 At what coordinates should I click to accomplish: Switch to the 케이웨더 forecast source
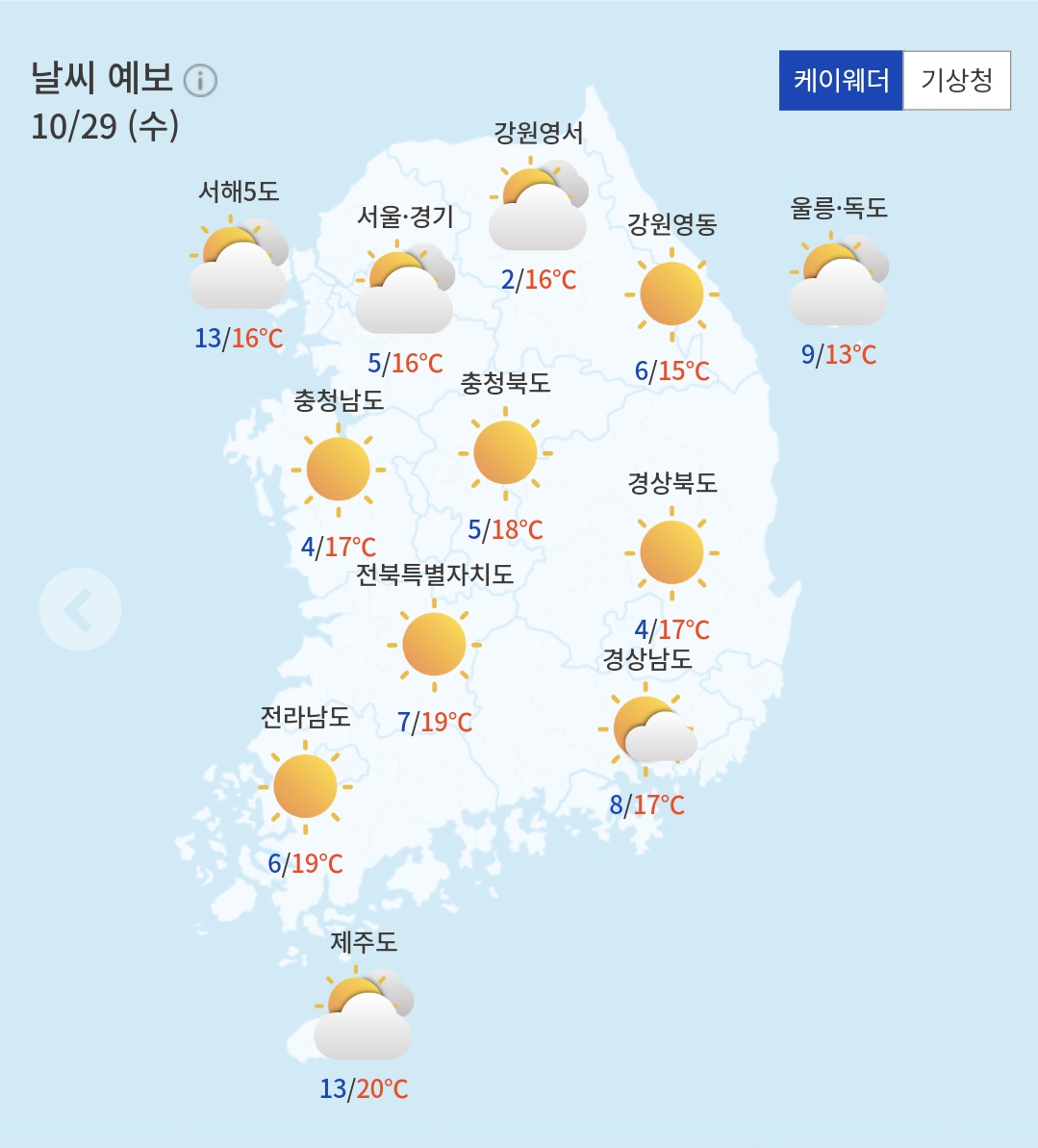point(841,80)
